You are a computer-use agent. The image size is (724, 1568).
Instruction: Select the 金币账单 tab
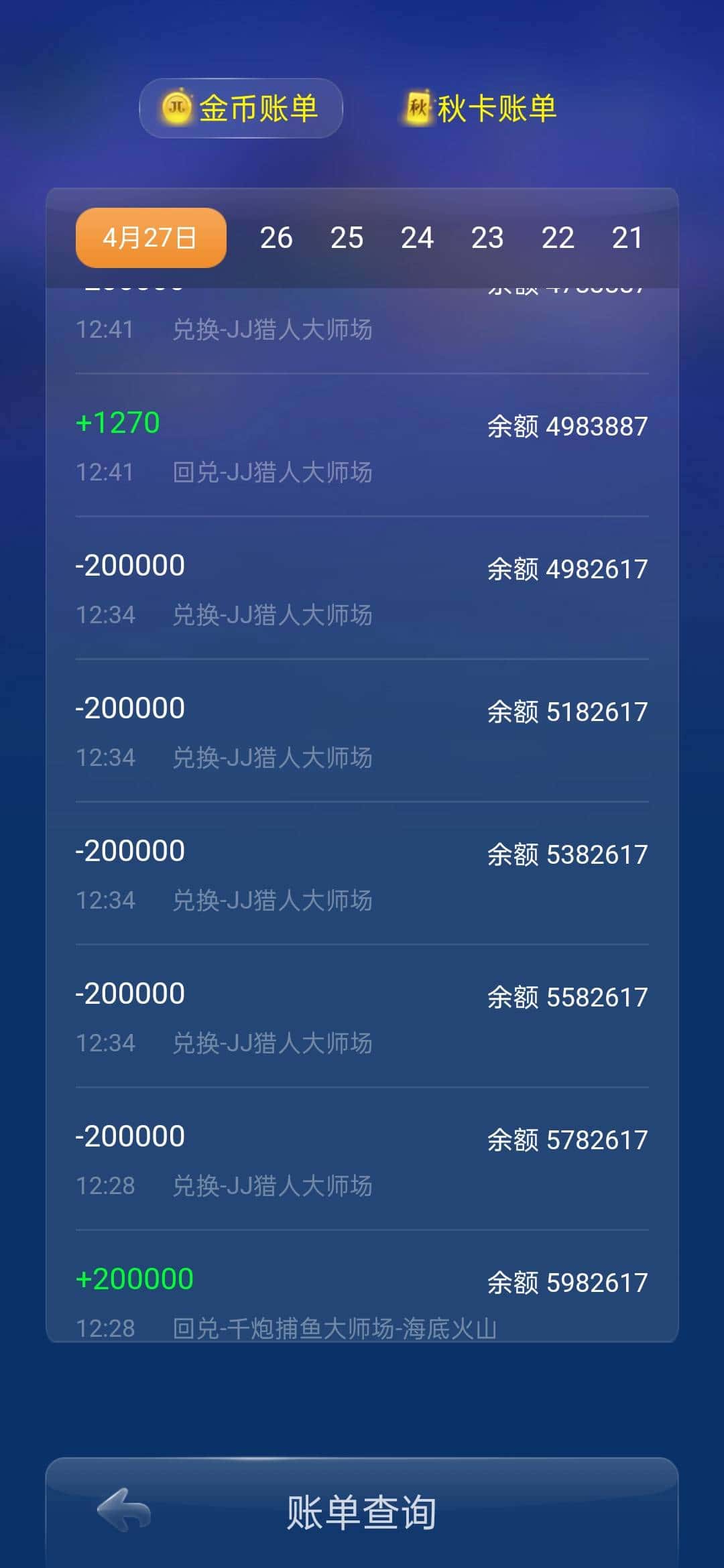pos(241,108)
